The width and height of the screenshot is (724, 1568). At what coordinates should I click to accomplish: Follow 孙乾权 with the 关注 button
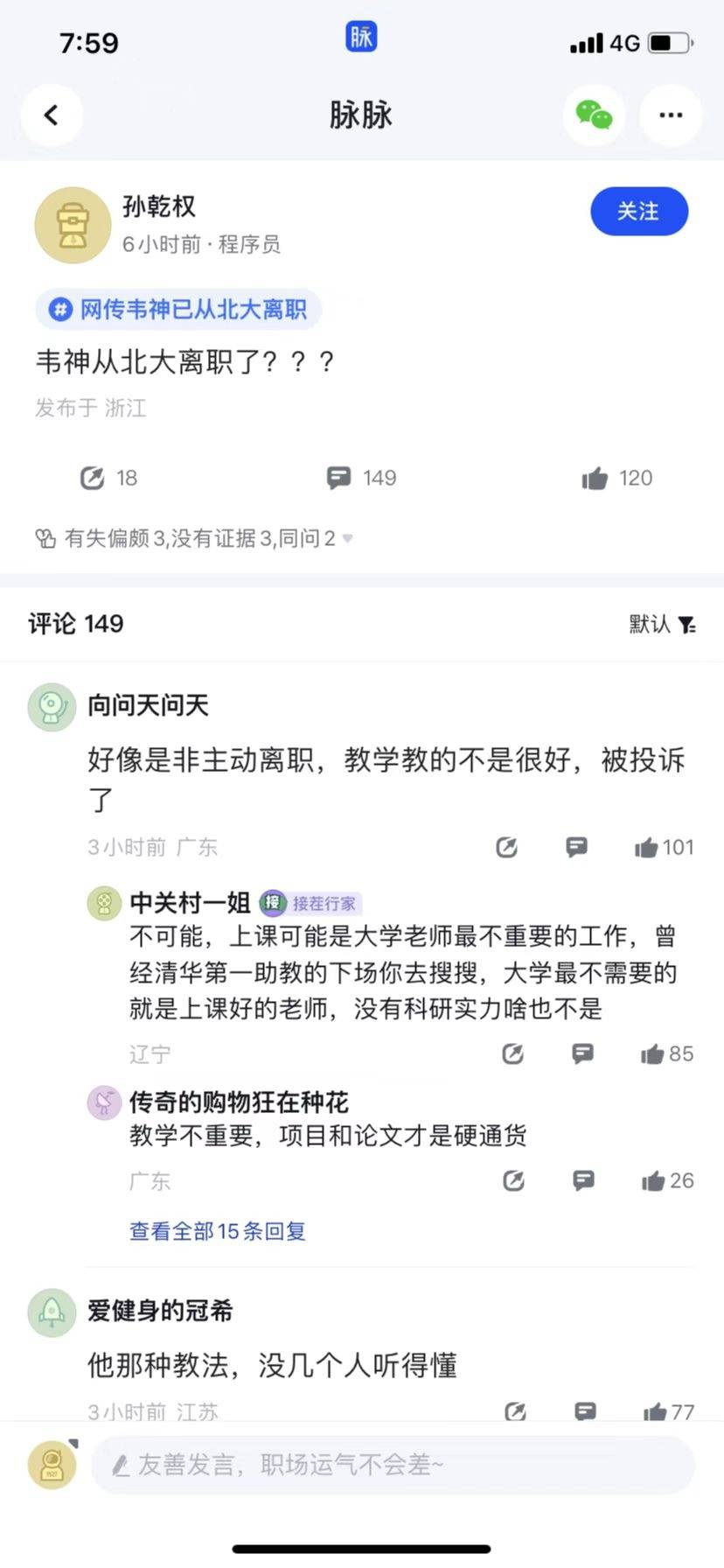click(x=638, y=212)
